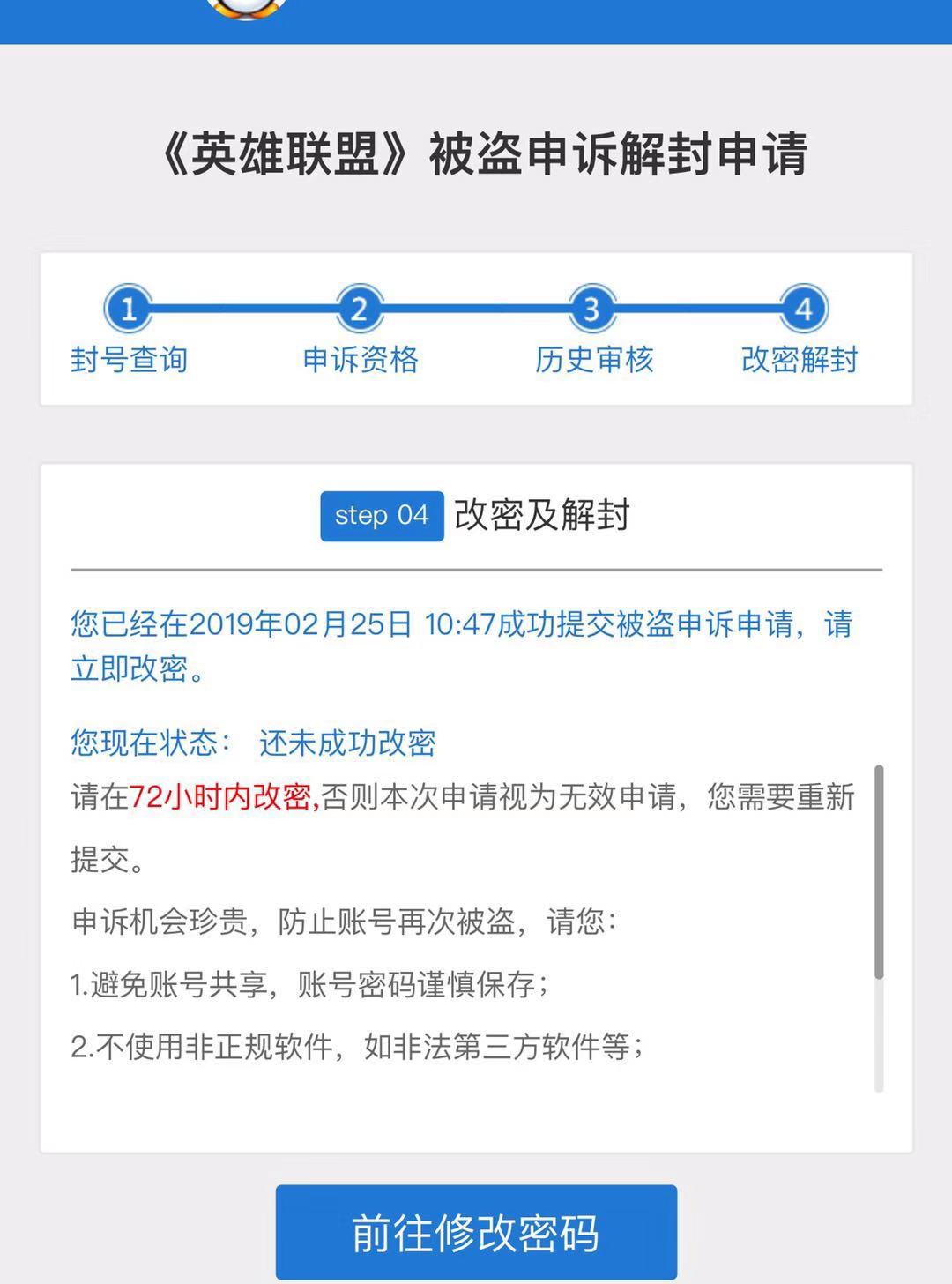Click the 封号查询 step label

[x=130, y=360]
